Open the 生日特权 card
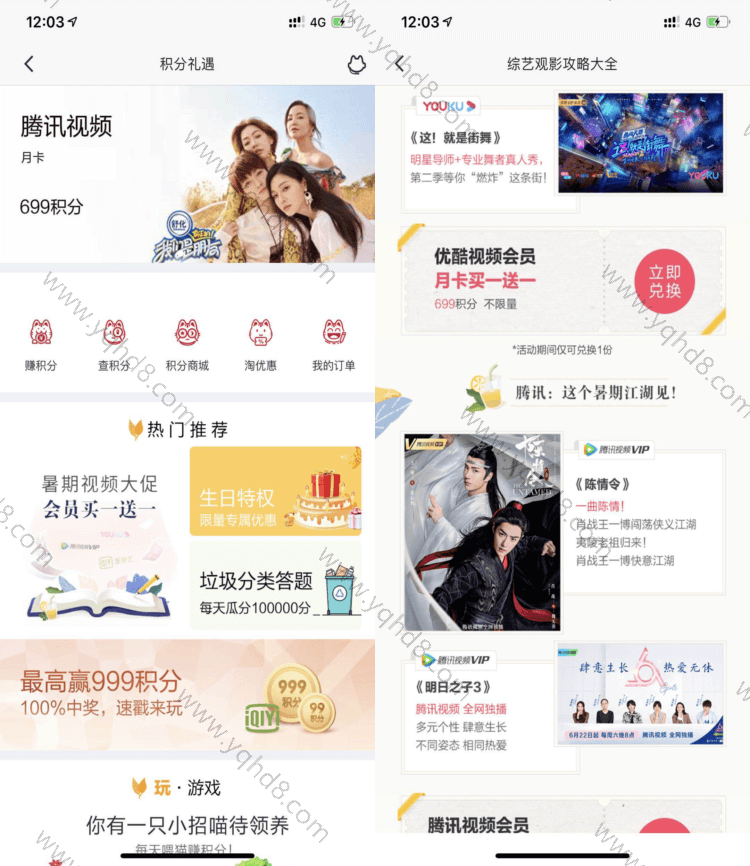Image resolution: width=750 pixels, height=866 pixels. 275,491
